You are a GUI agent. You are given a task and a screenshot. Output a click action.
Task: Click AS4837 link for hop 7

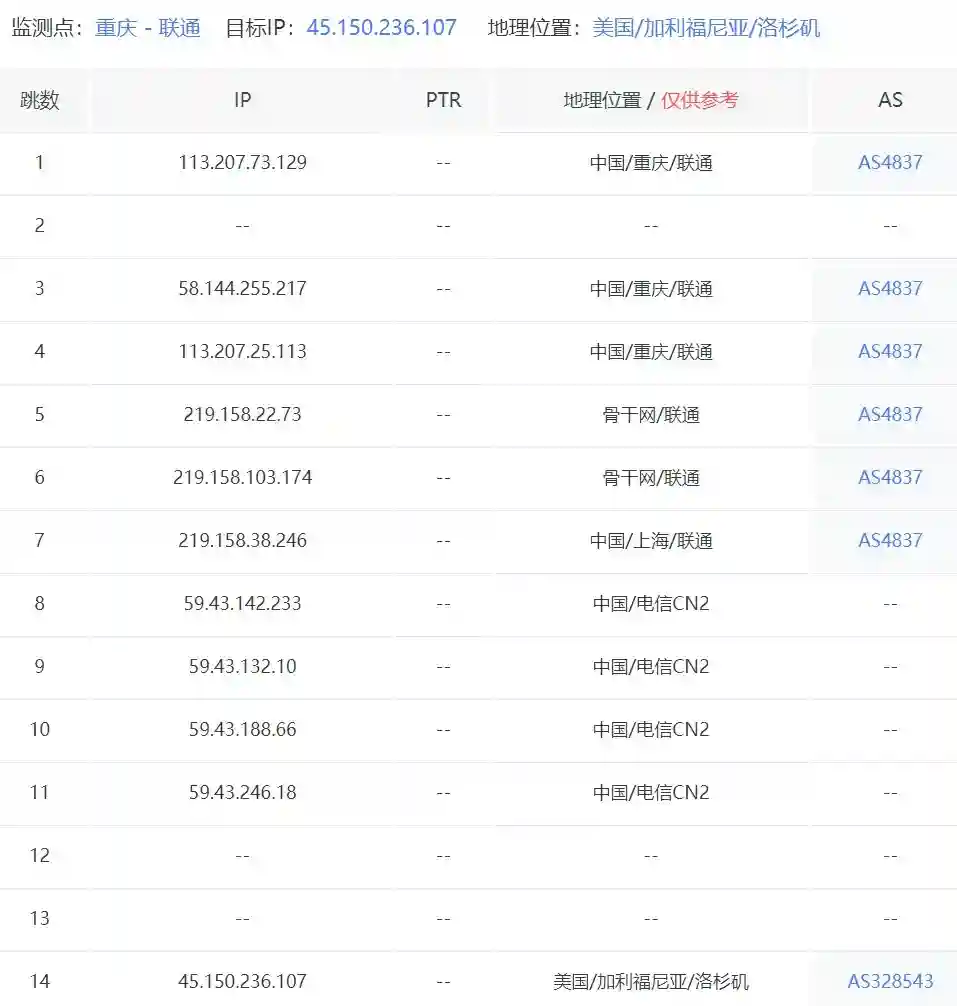(890, 540)
